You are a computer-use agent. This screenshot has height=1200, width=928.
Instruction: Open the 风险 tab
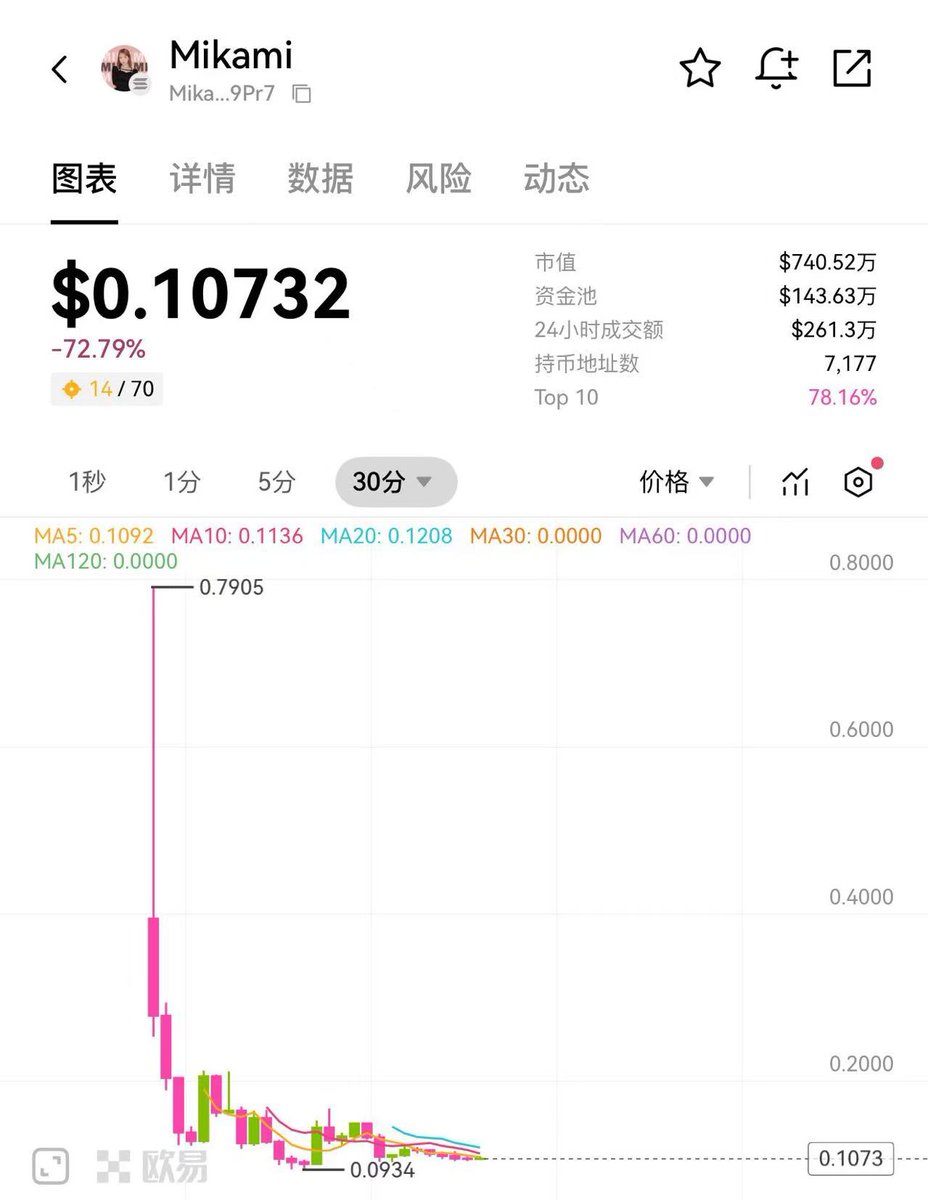click(438, 179)
